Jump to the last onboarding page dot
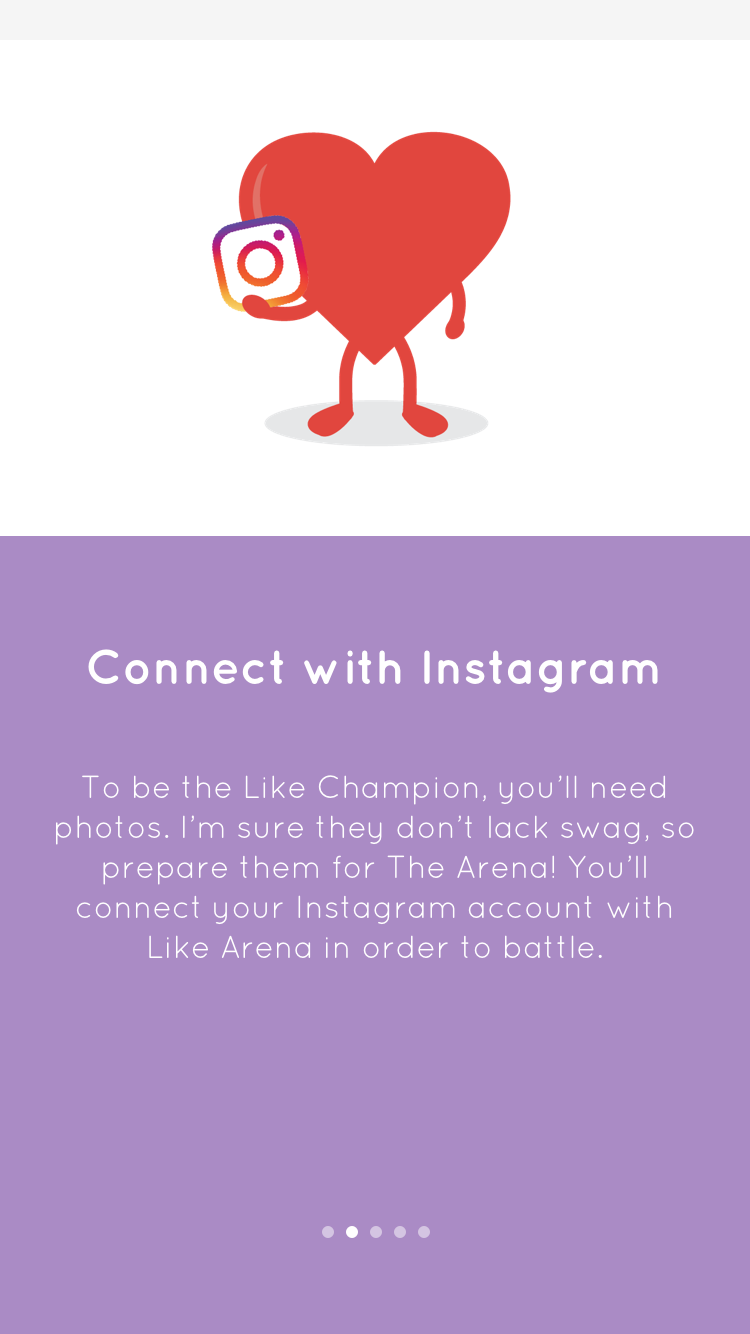The width and height of the screenshot is (750, 1334). [424, 1232]
